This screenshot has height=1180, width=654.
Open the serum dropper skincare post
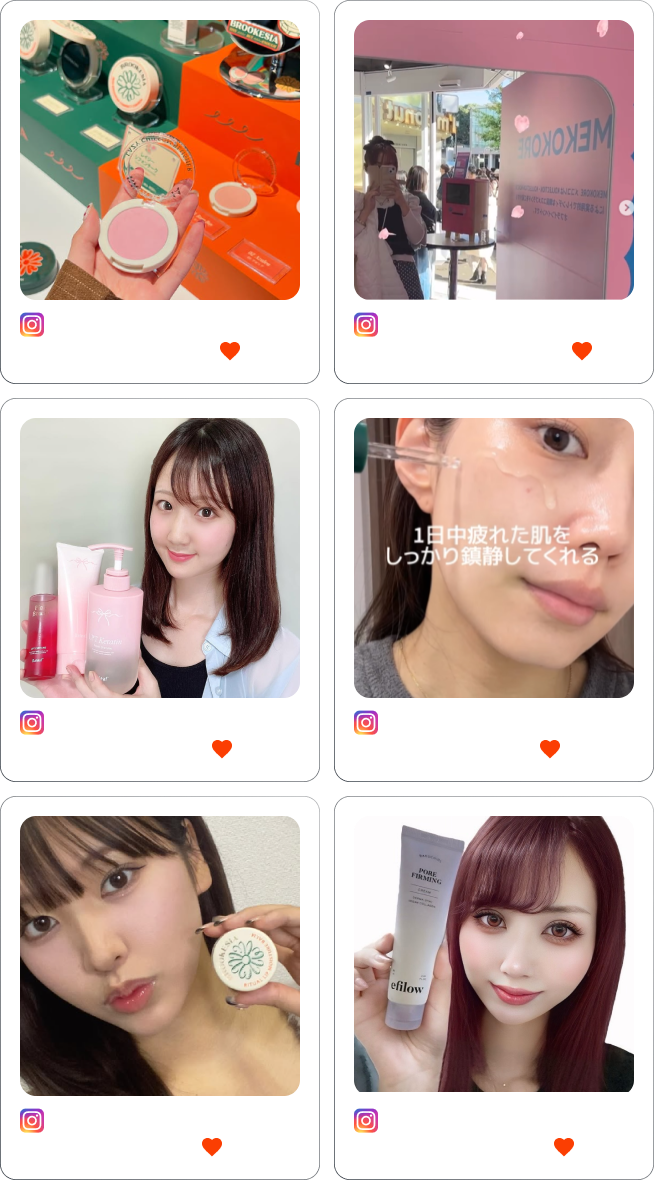(x=493, y=558)
